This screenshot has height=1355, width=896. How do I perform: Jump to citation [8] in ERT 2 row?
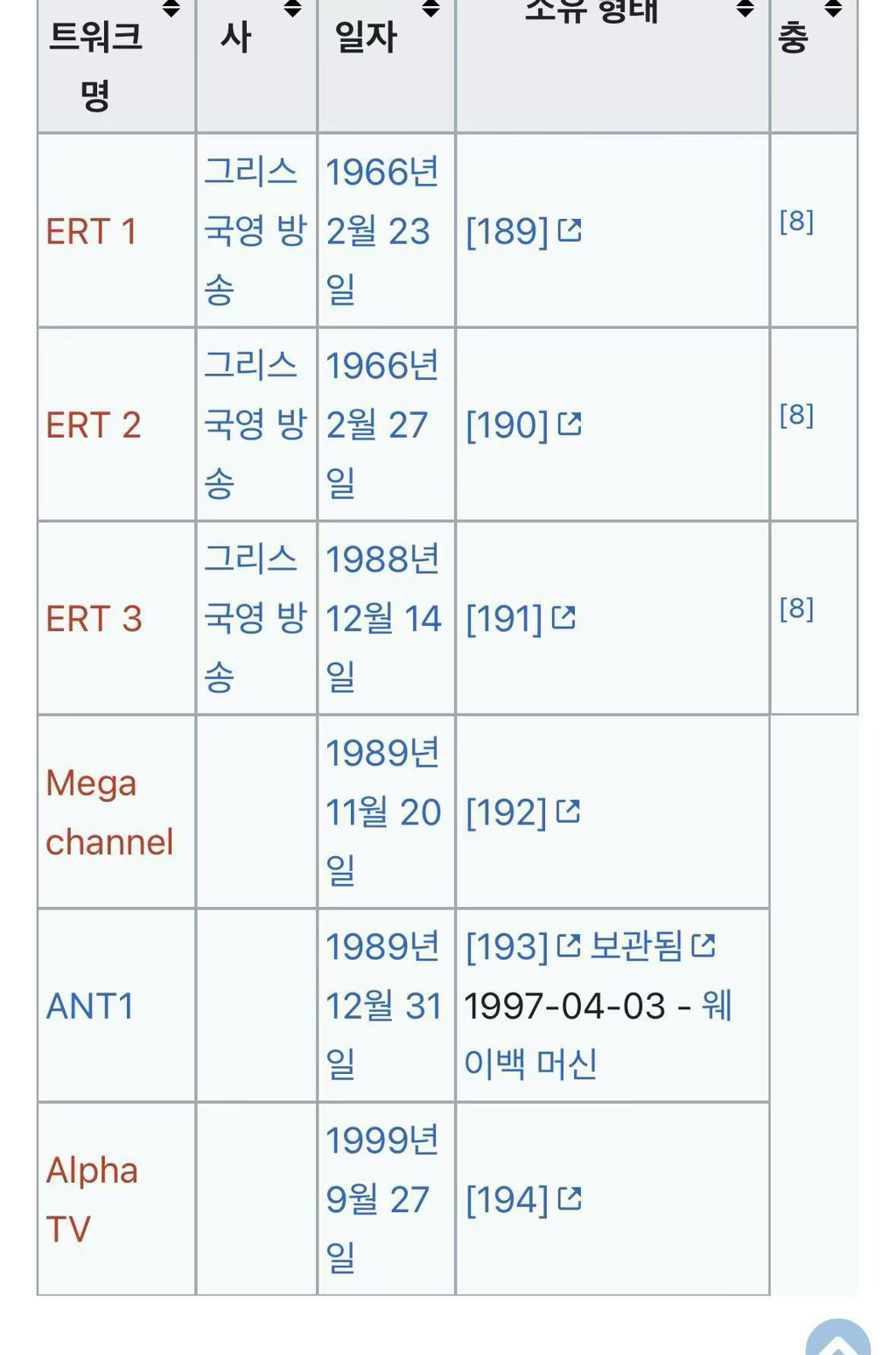tap(796, 415)
